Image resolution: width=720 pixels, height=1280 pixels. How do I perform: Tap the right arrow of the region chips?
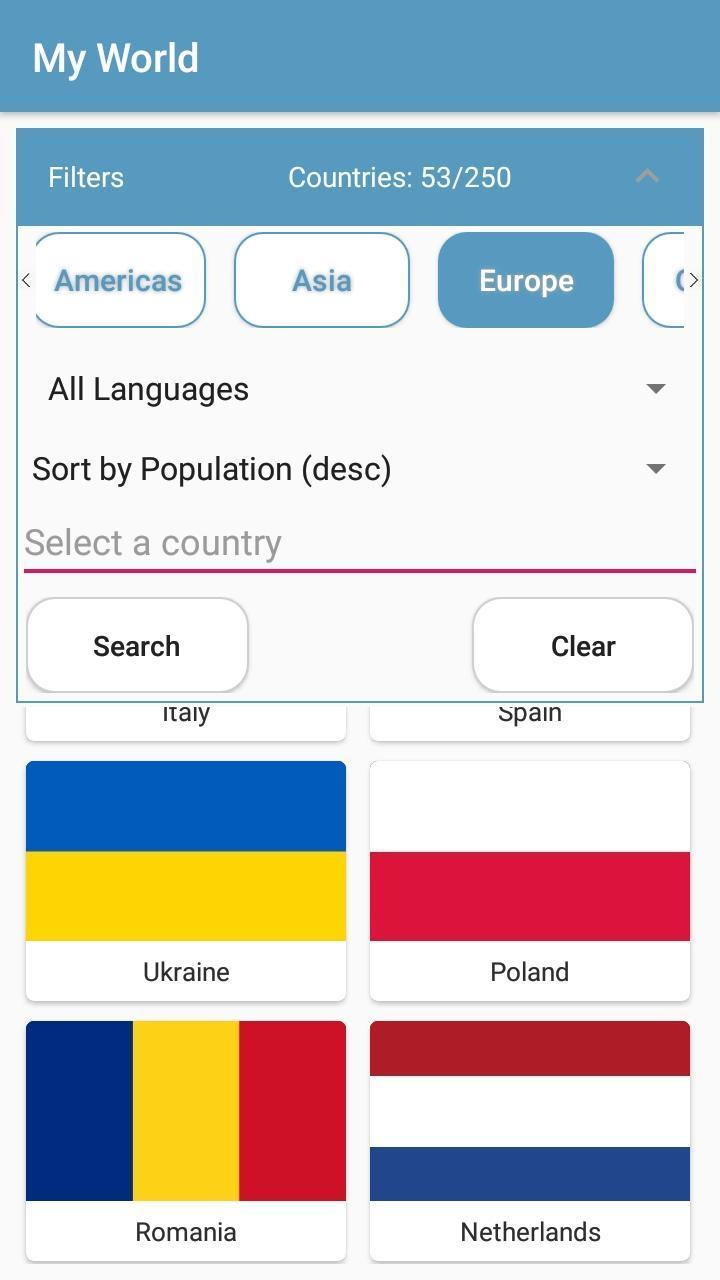693,280
